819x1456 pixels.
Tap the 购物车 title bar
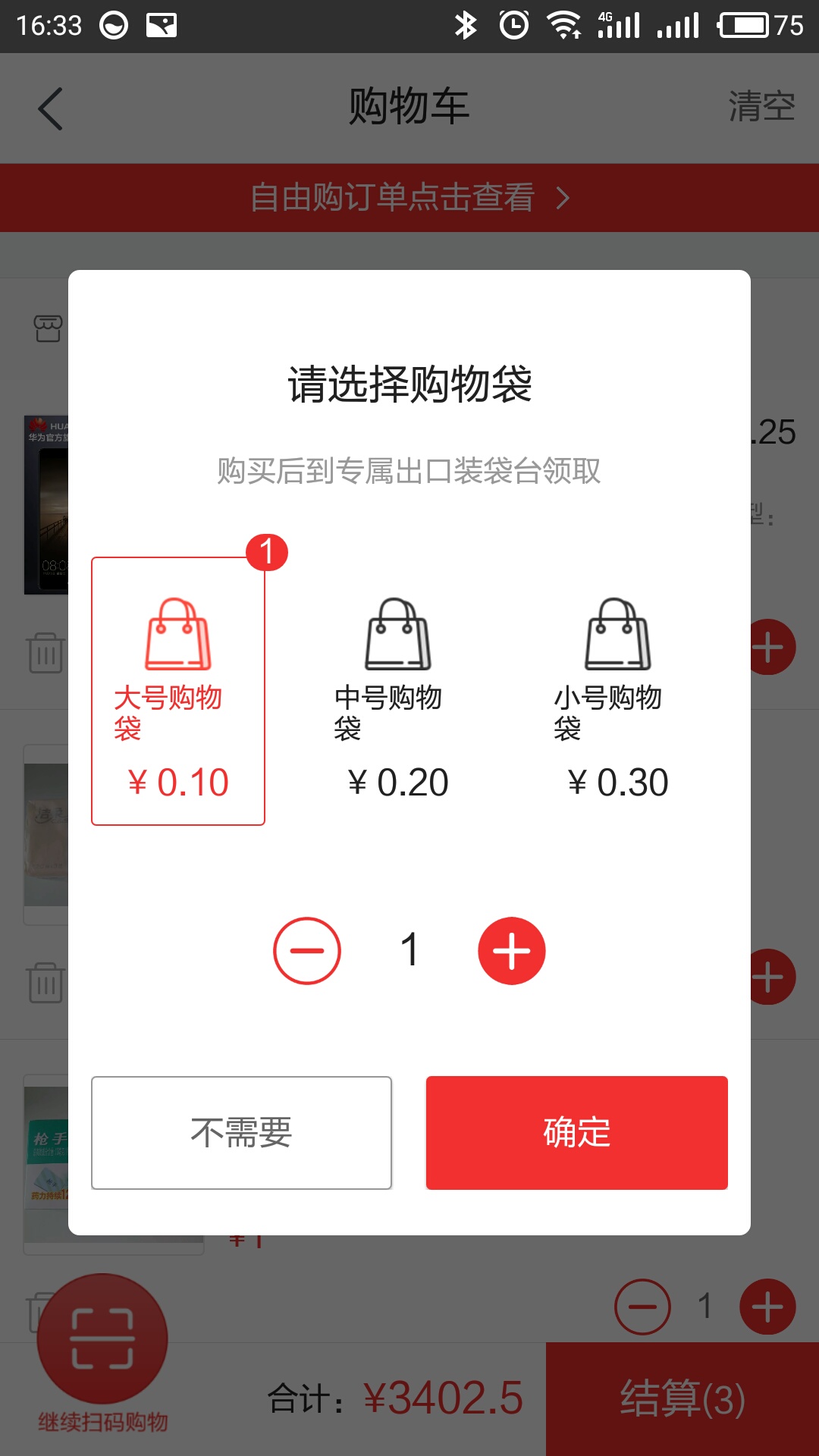pyautogui.click(x=409, y=106)
